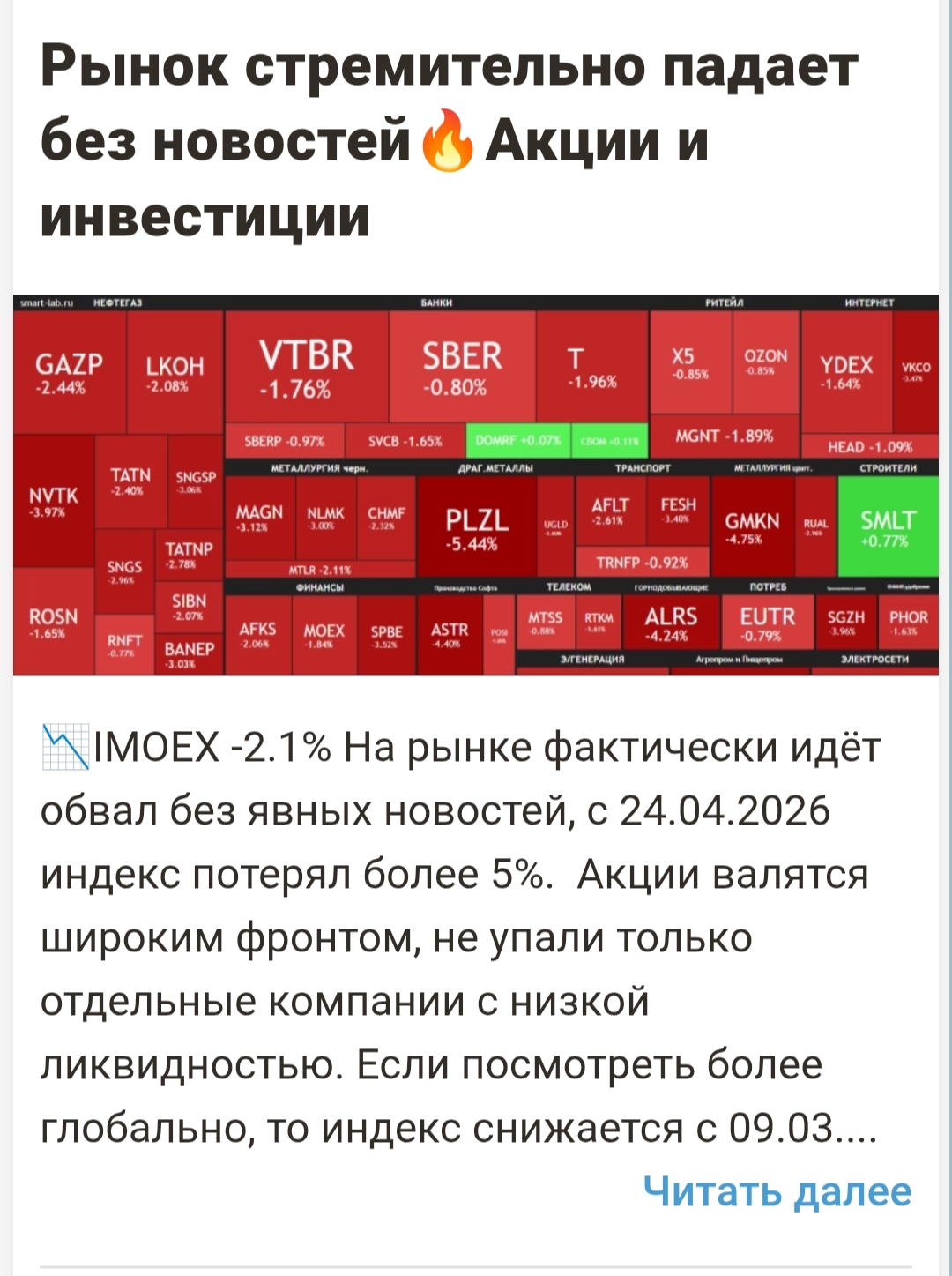
Task: Open the market heatmap image
Action: (476, 485)
